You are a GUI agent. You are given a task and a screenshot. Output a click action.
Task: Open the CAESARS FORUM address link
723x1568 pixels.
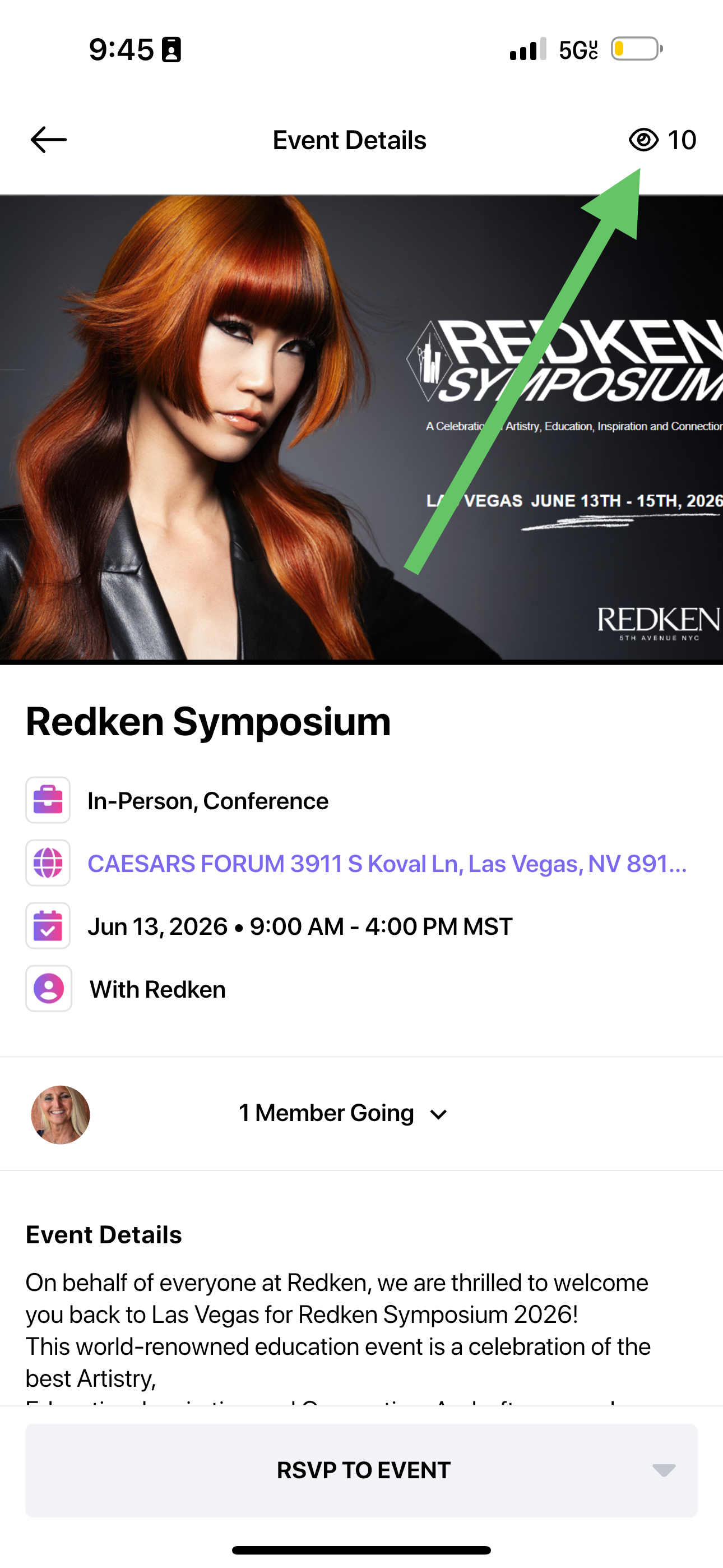387,864
